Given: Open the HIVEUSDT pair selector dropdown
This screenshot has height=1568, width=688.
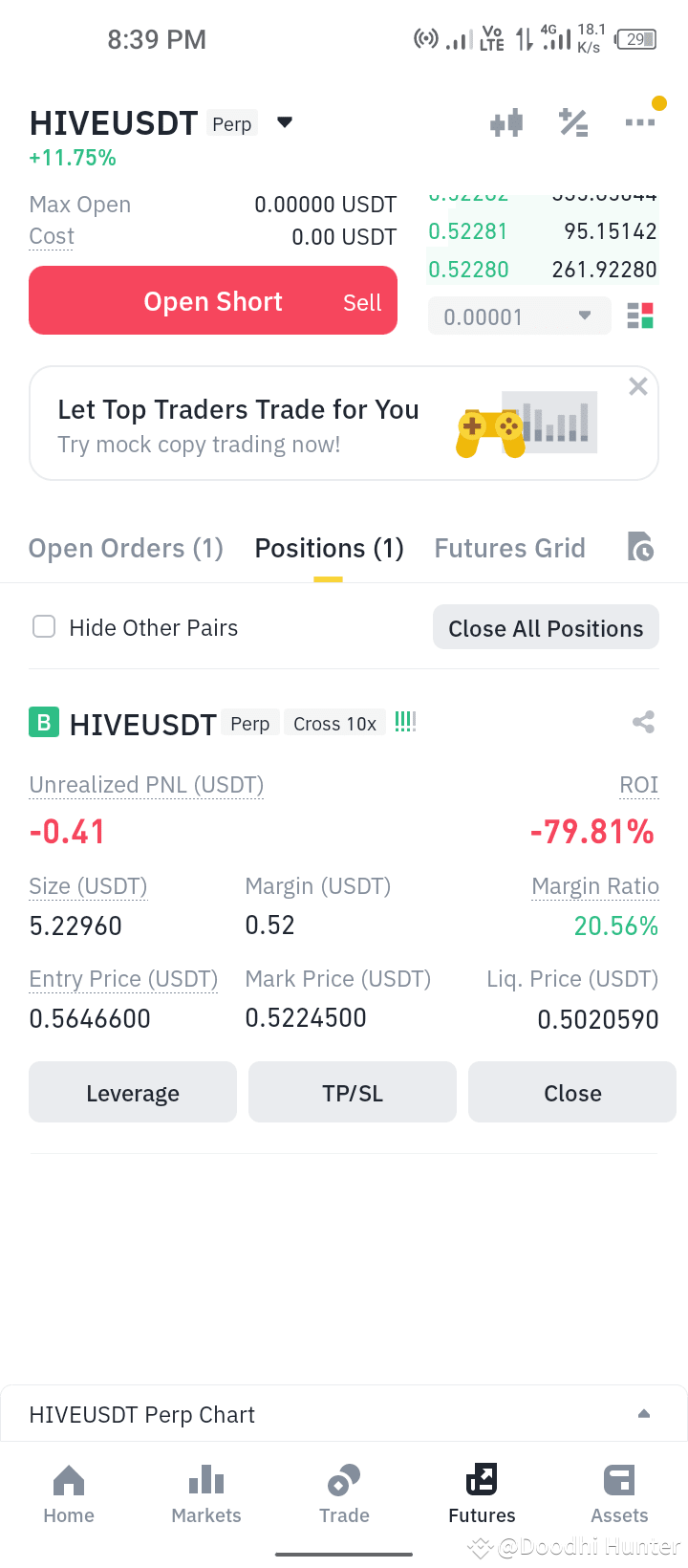Looking at the screenshot, I should click(x=284, y=122).
